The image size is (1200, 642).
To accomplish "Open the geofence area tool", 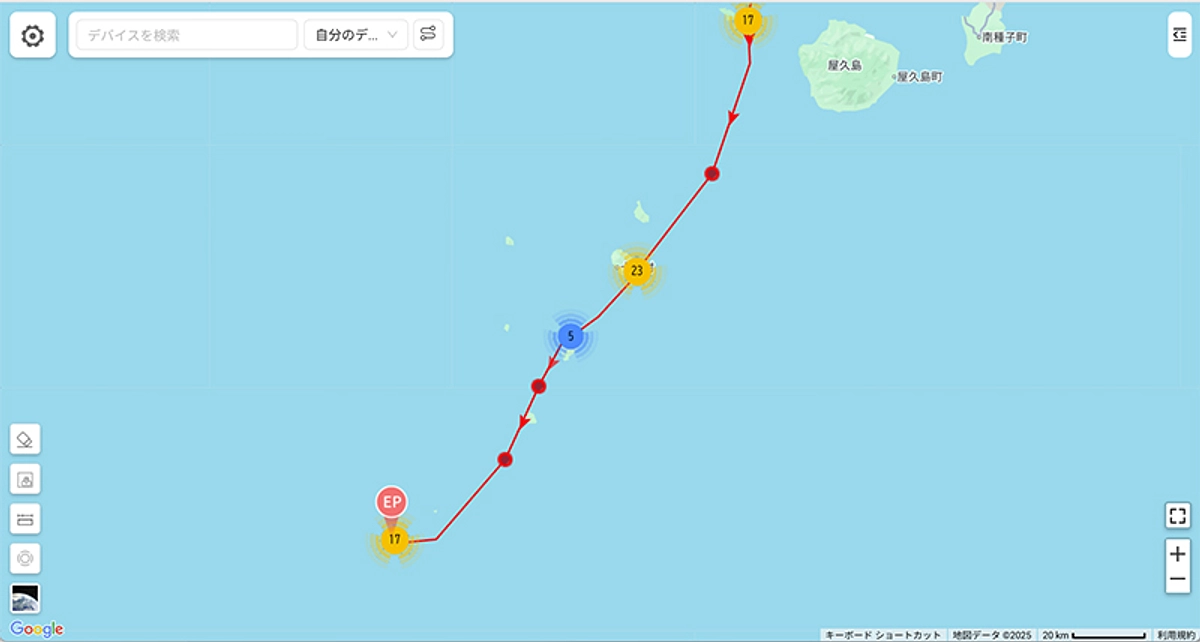I will click(25, 479).
